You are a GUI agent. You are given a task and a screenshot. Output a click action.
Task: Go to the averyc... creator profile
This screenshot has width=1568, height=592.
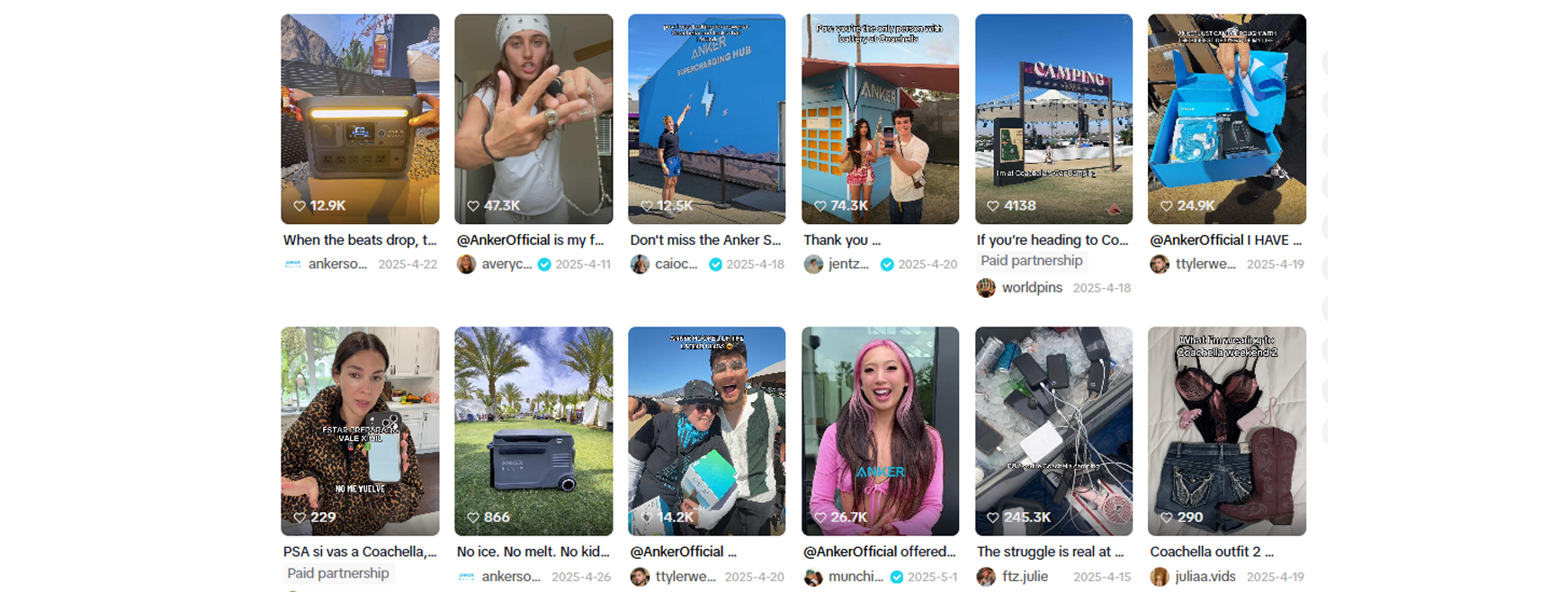coord(506,265)
